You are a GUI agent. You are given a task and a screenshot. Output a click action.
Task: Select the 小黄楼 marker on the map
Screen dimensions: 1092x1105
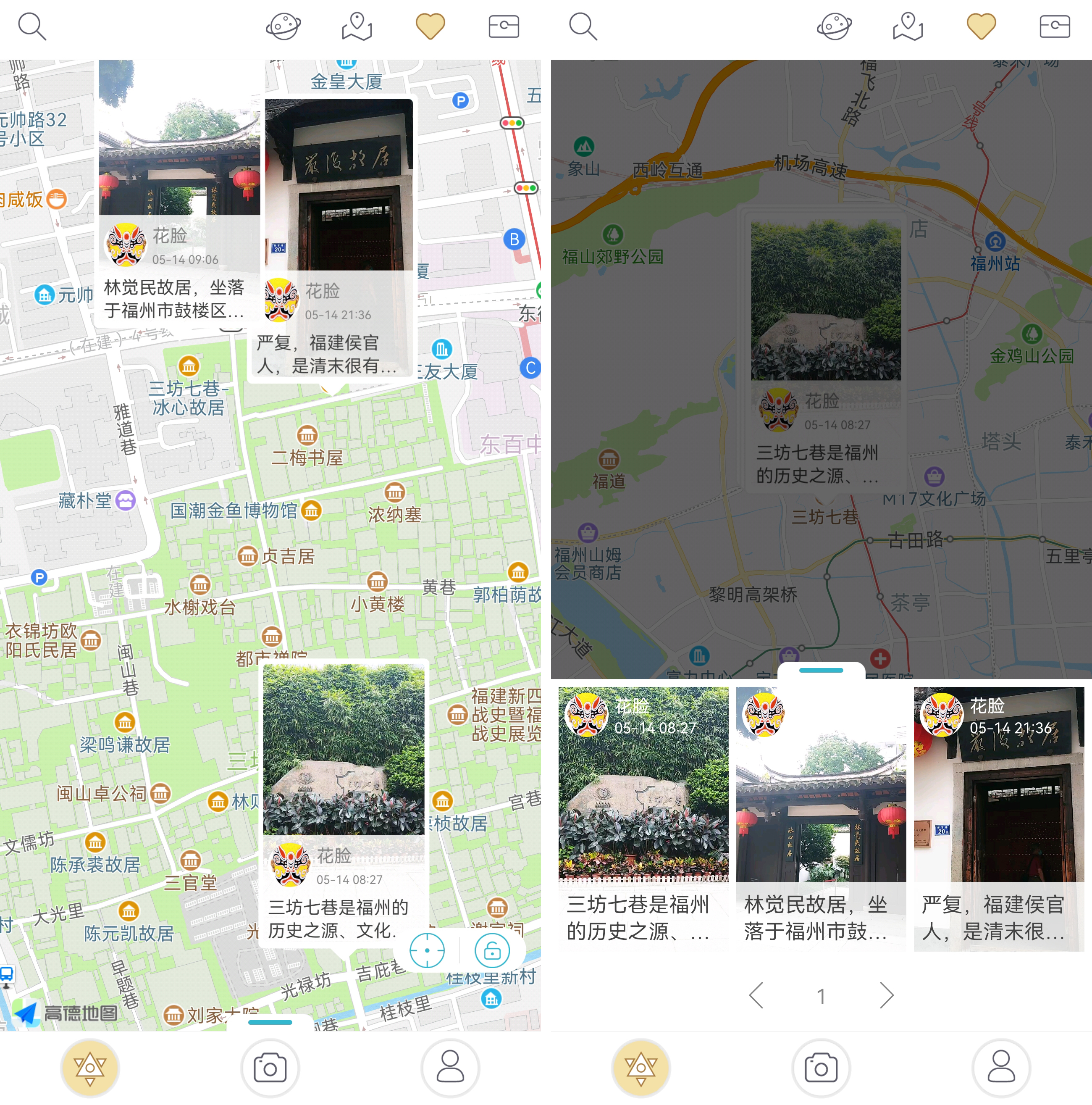click(x=377, y=582)
